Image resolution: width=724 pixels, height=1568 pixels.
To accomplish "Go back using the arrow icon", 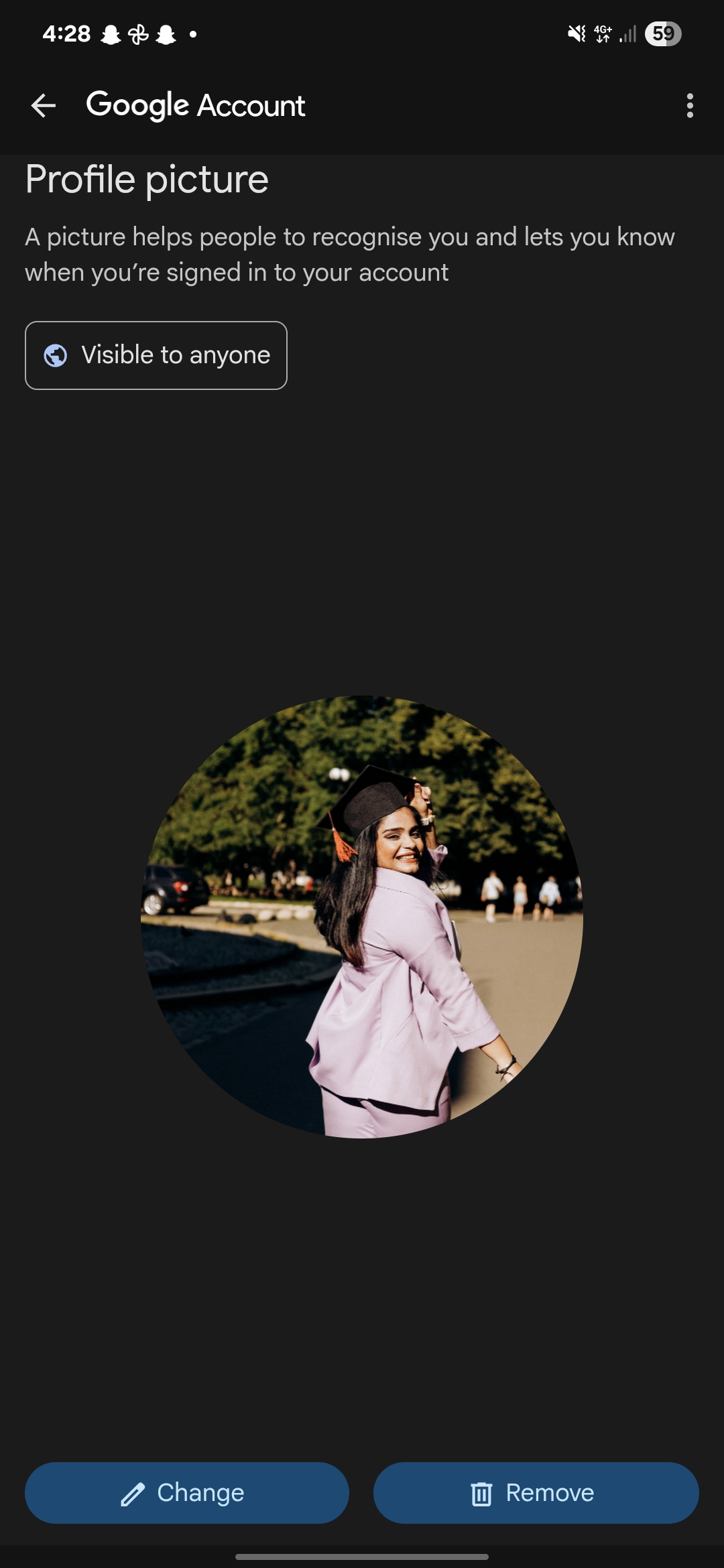I will click(44, 106).
